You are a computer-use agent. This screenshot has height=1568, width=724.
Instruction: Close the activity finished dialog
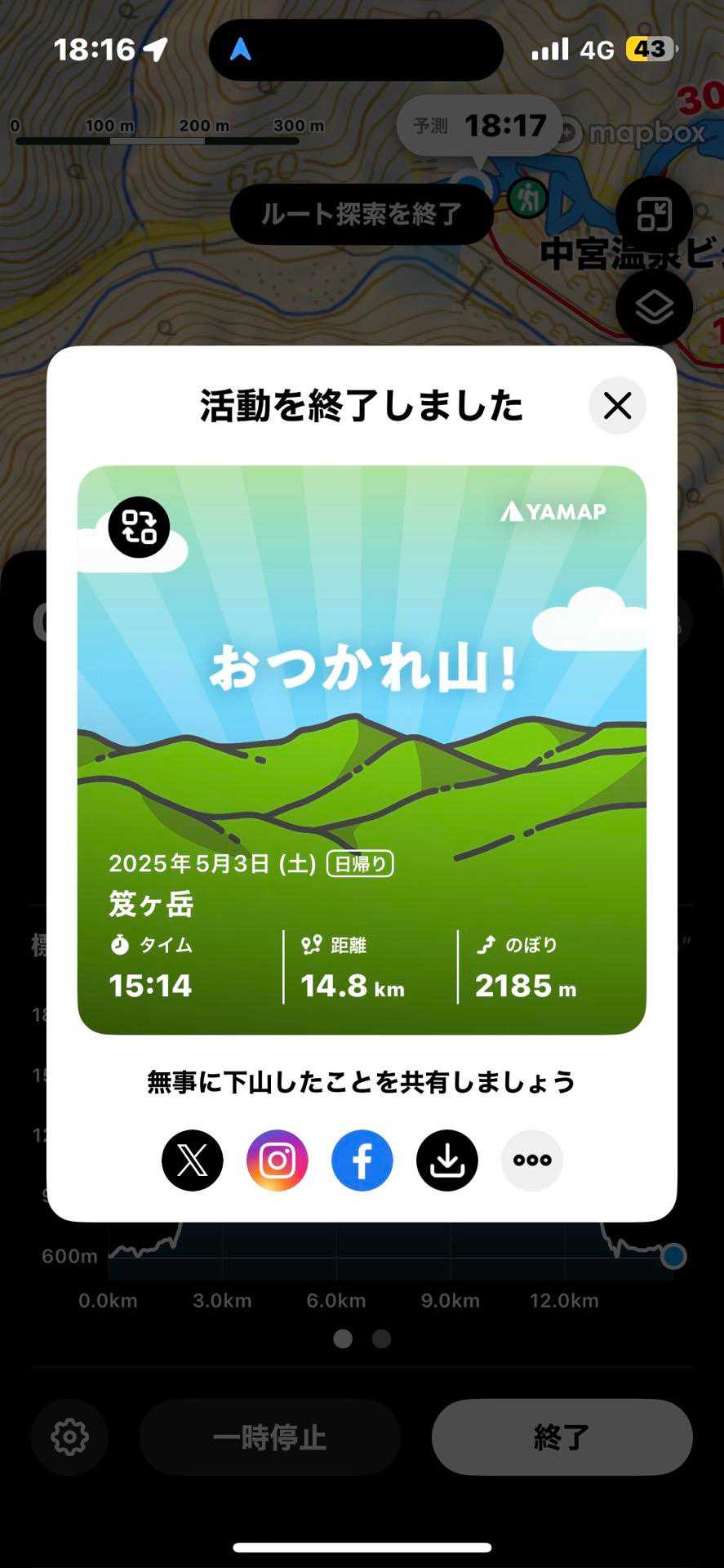pos(617,405)
